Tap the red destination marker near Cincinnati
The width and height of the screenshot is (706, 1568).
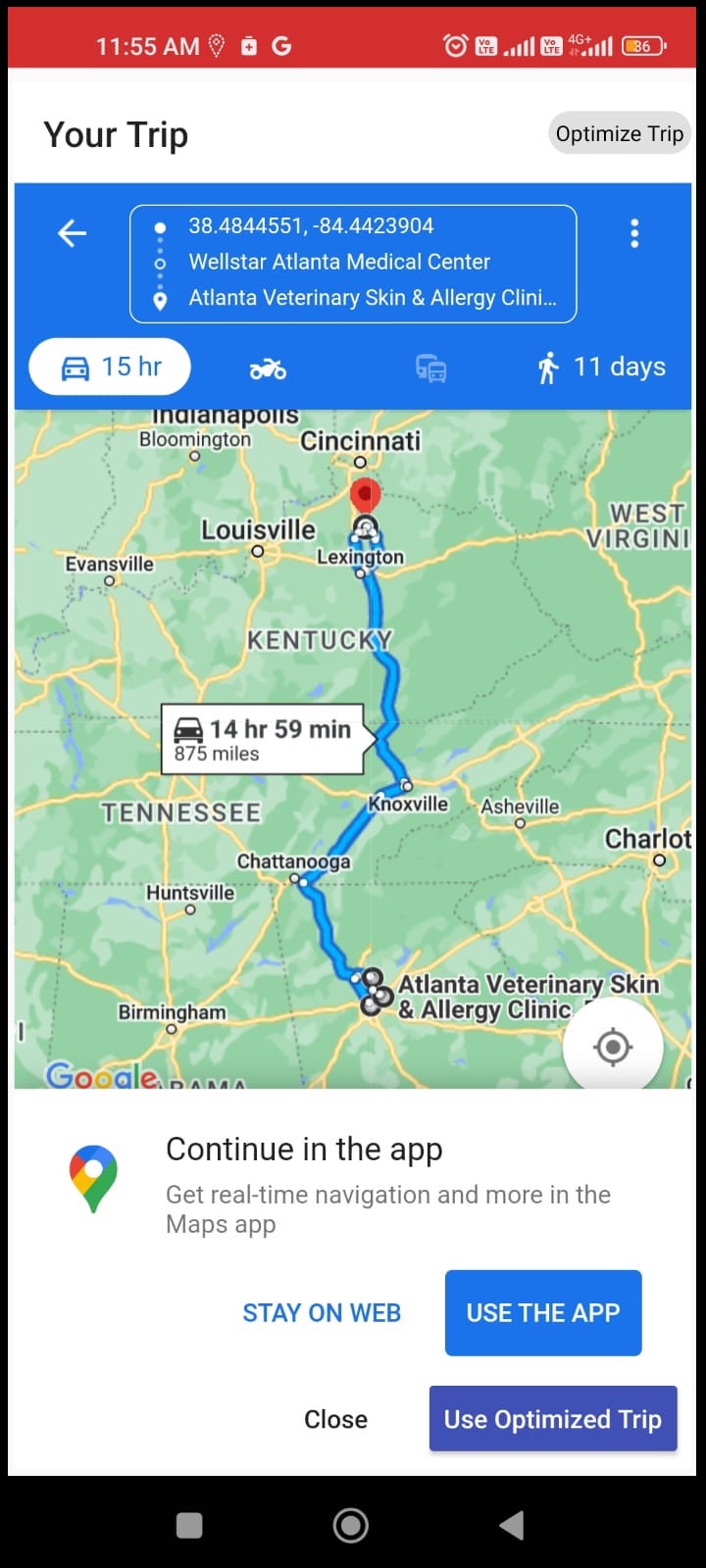tap(365, 495)
